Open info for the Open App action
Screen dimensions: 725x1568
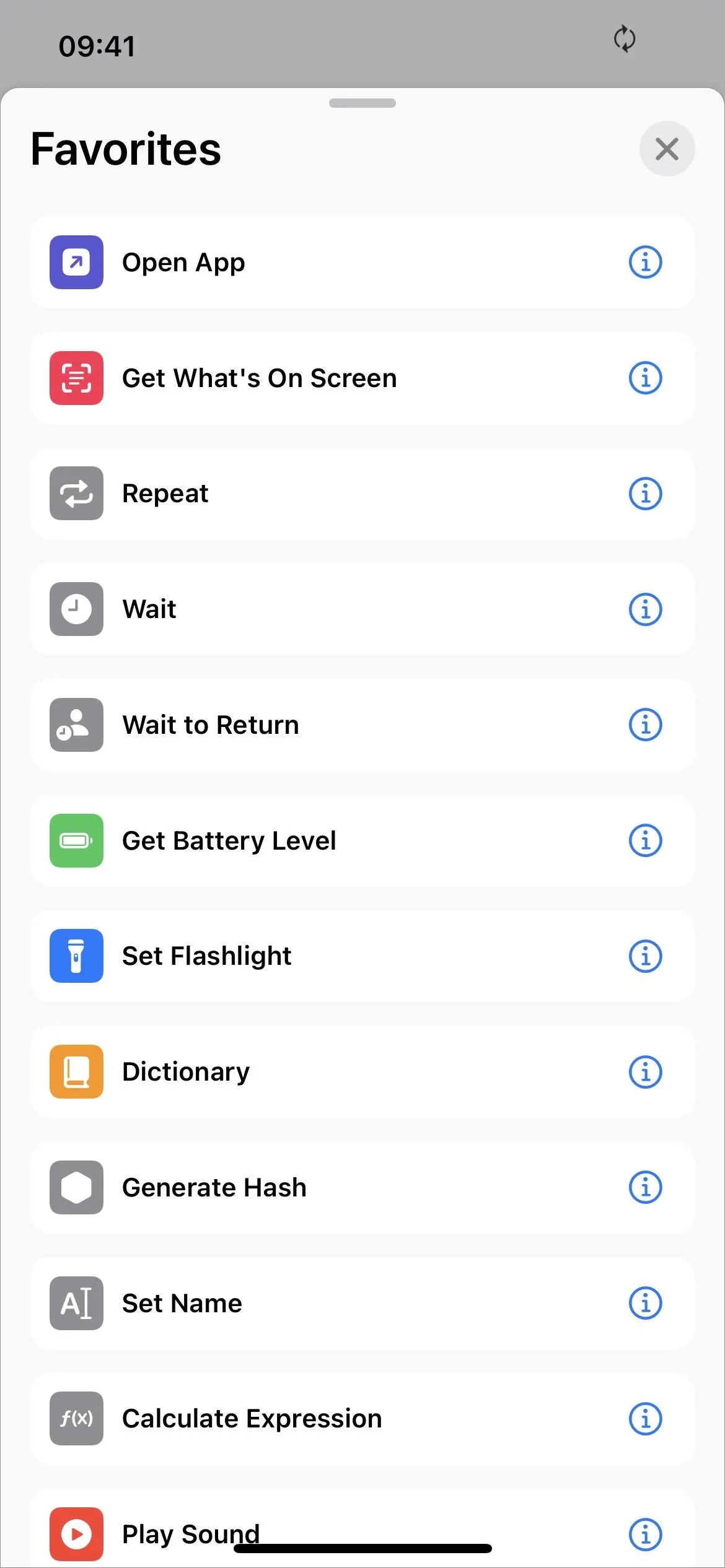pyautogui.click(x=645, y=262)
